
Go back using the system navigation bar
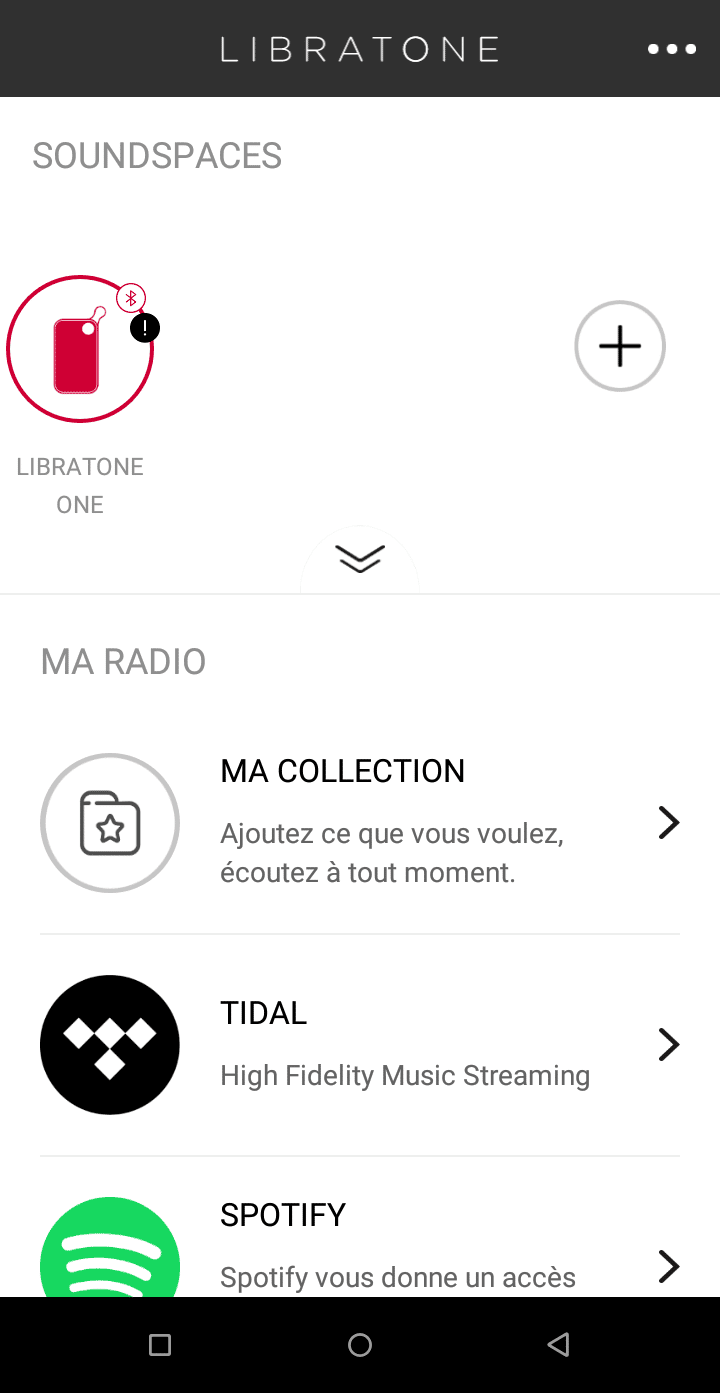coord(559,1345)
